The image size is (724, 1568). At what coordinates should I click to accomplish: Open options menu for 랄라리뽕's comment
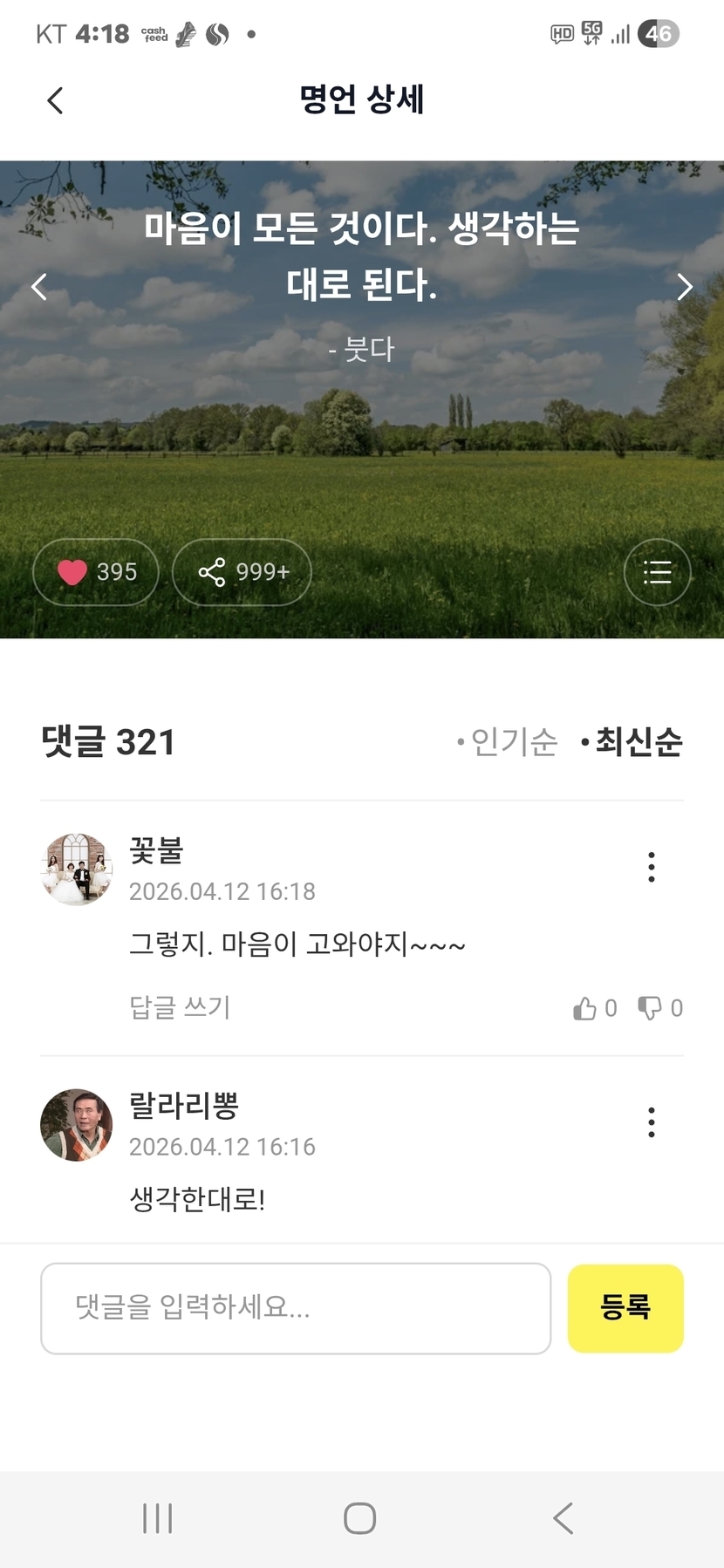click(652, 1122)
